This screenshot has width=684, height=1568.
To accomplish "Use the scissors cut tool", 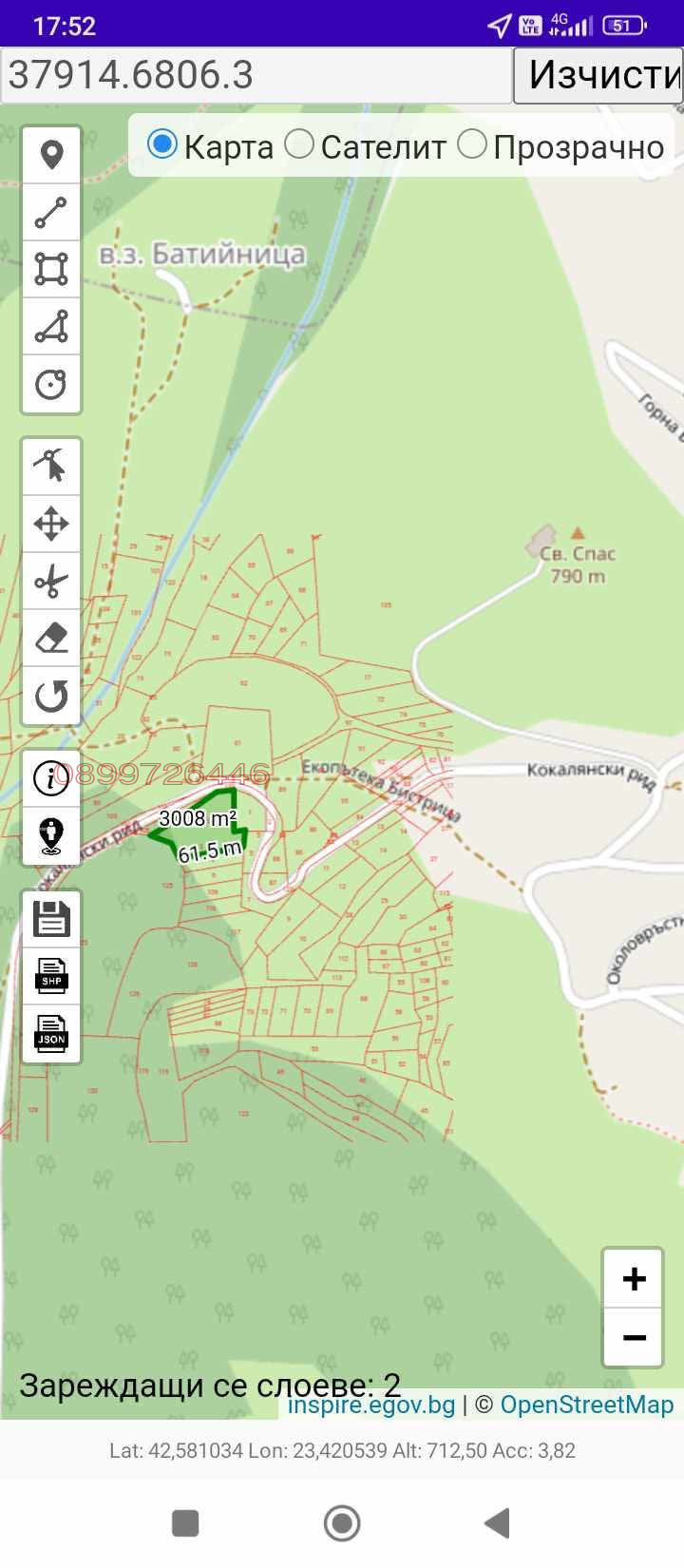I will click(x=51, y=581).
